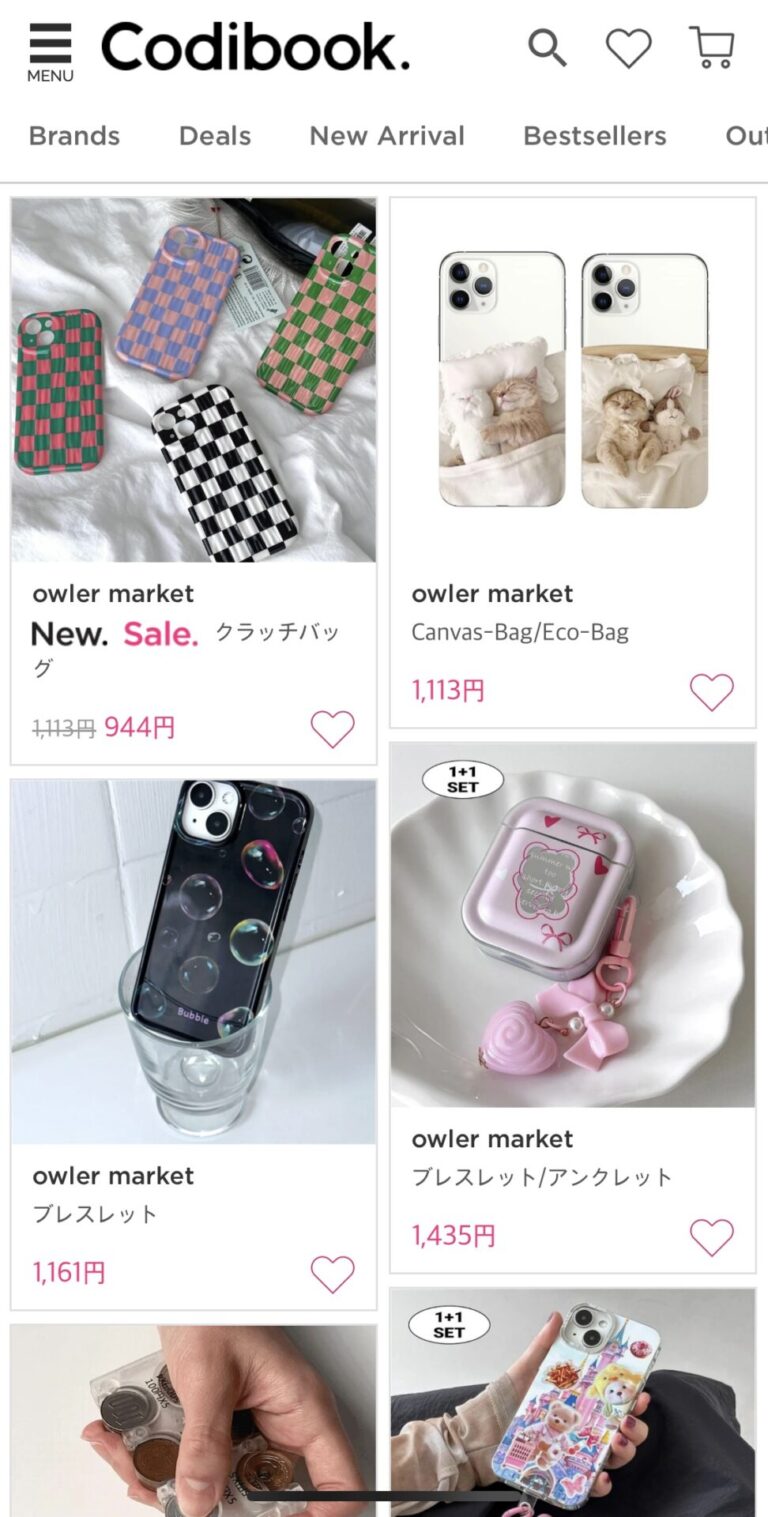The height and width of the screenshot is (1517, 768).
Task: Like the 1,161円 bubble case item
Action: point(332,1274)
